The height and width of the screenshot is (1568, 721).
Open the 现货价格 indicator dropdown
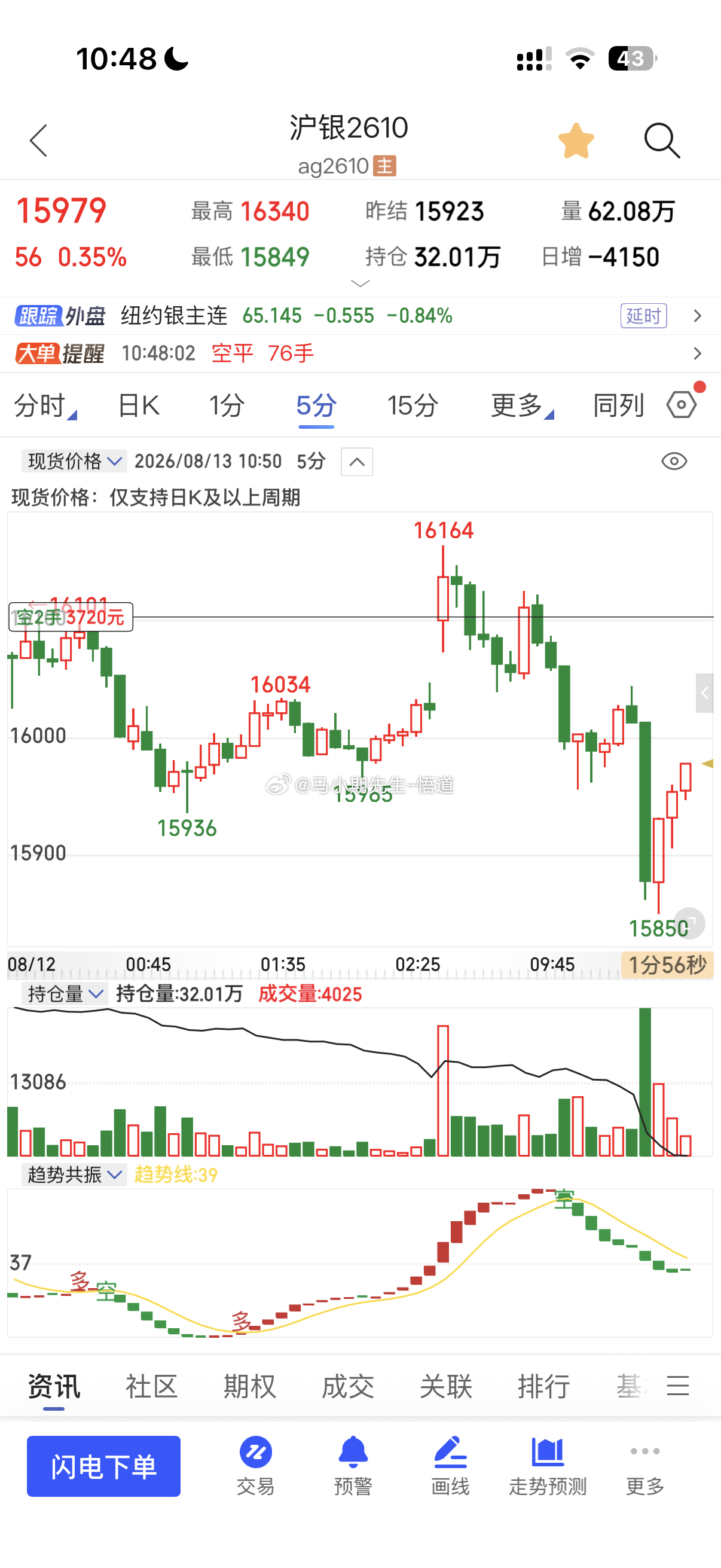[x=74, y=462]
